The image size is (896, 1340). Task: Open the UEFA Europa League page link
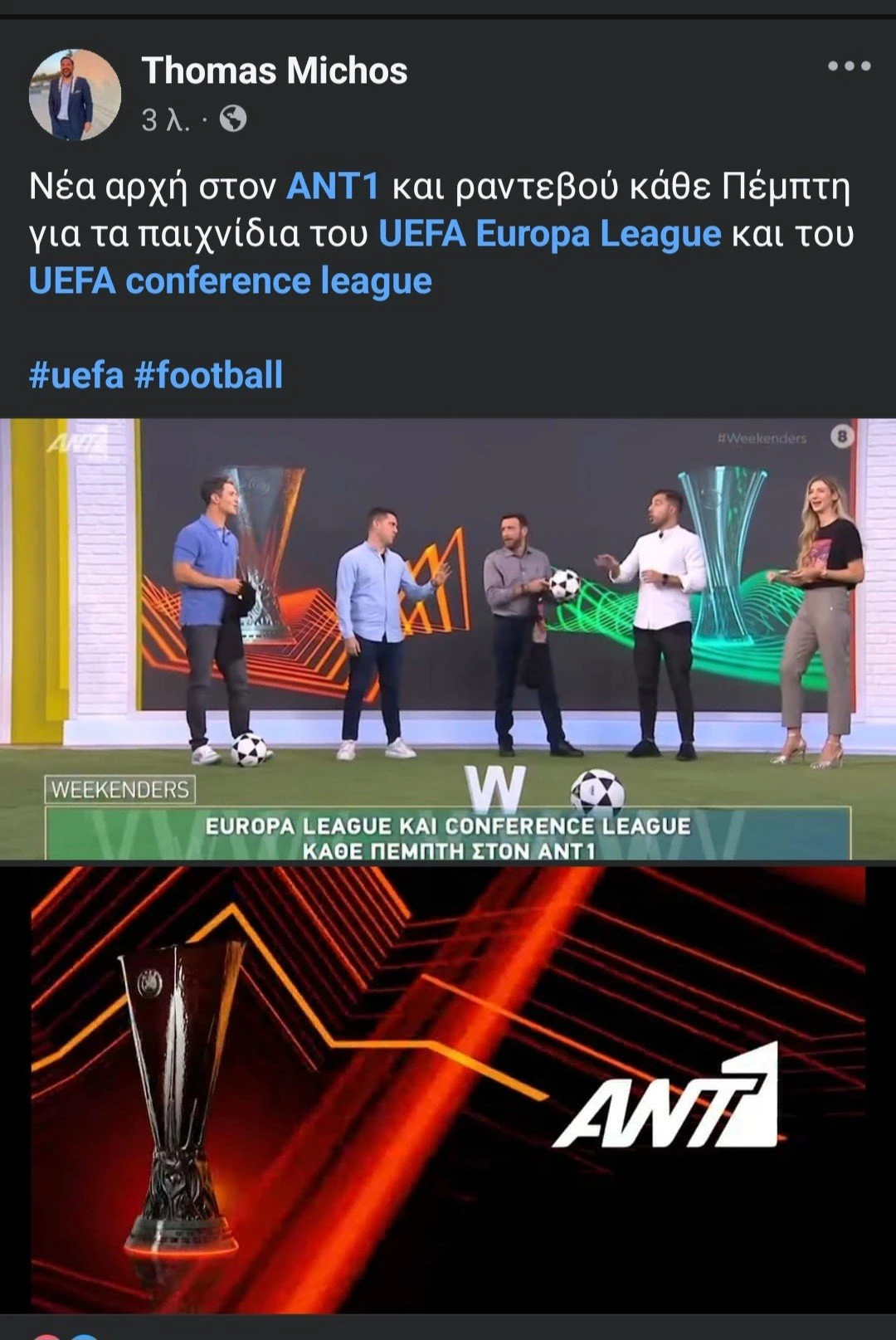pos(549,234)
